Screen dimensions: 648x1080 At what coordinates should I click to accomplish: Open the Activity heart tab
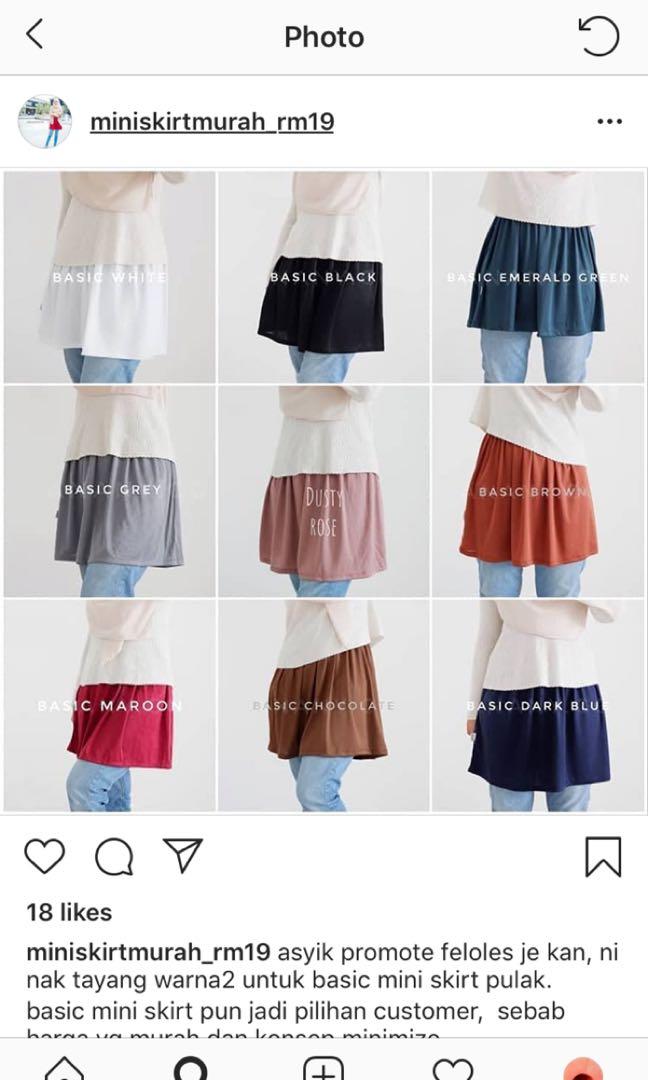452,1068
